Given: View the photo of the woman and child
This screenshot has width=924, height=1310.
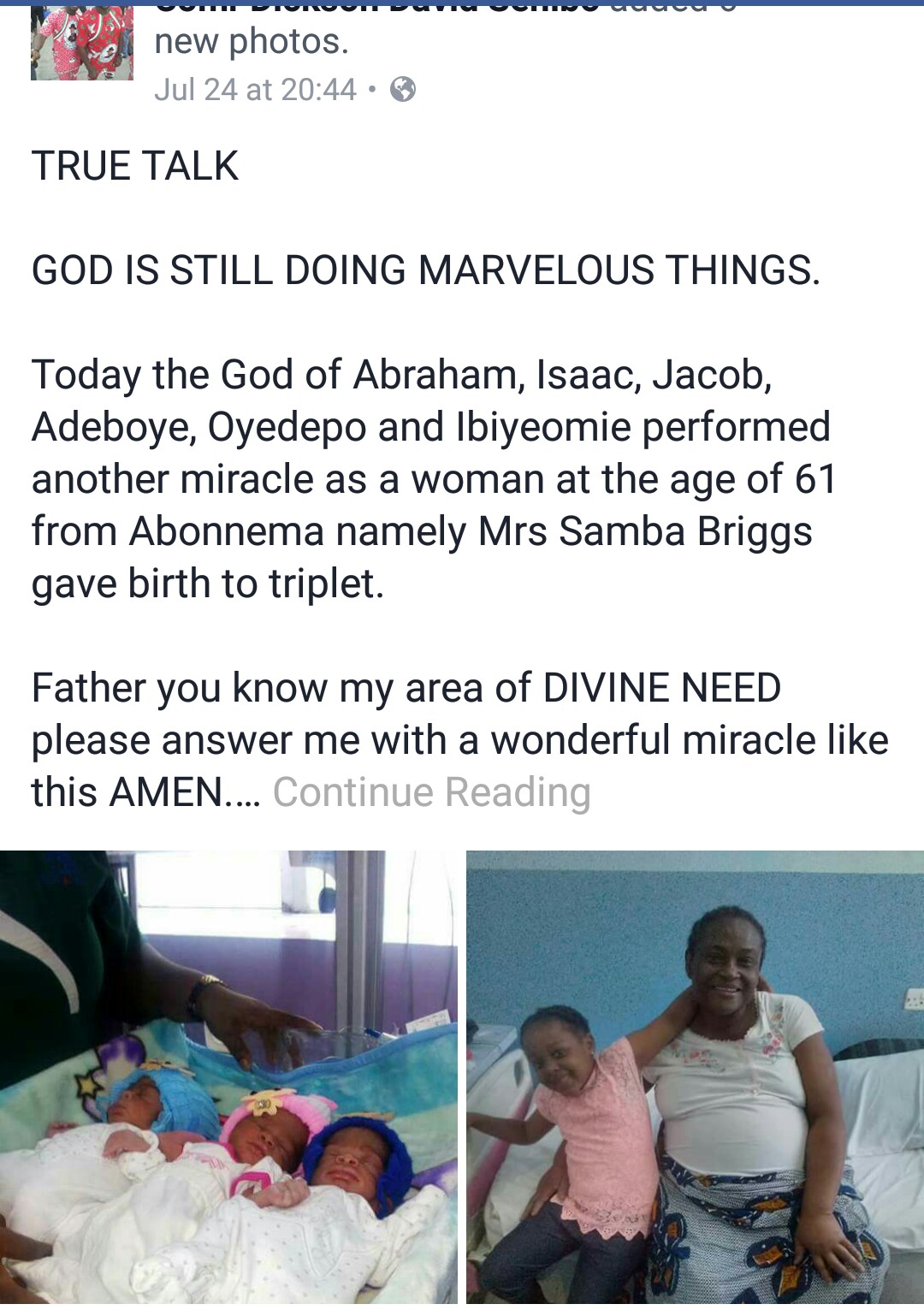Looking at the screenshot, I should point(695,1076).
